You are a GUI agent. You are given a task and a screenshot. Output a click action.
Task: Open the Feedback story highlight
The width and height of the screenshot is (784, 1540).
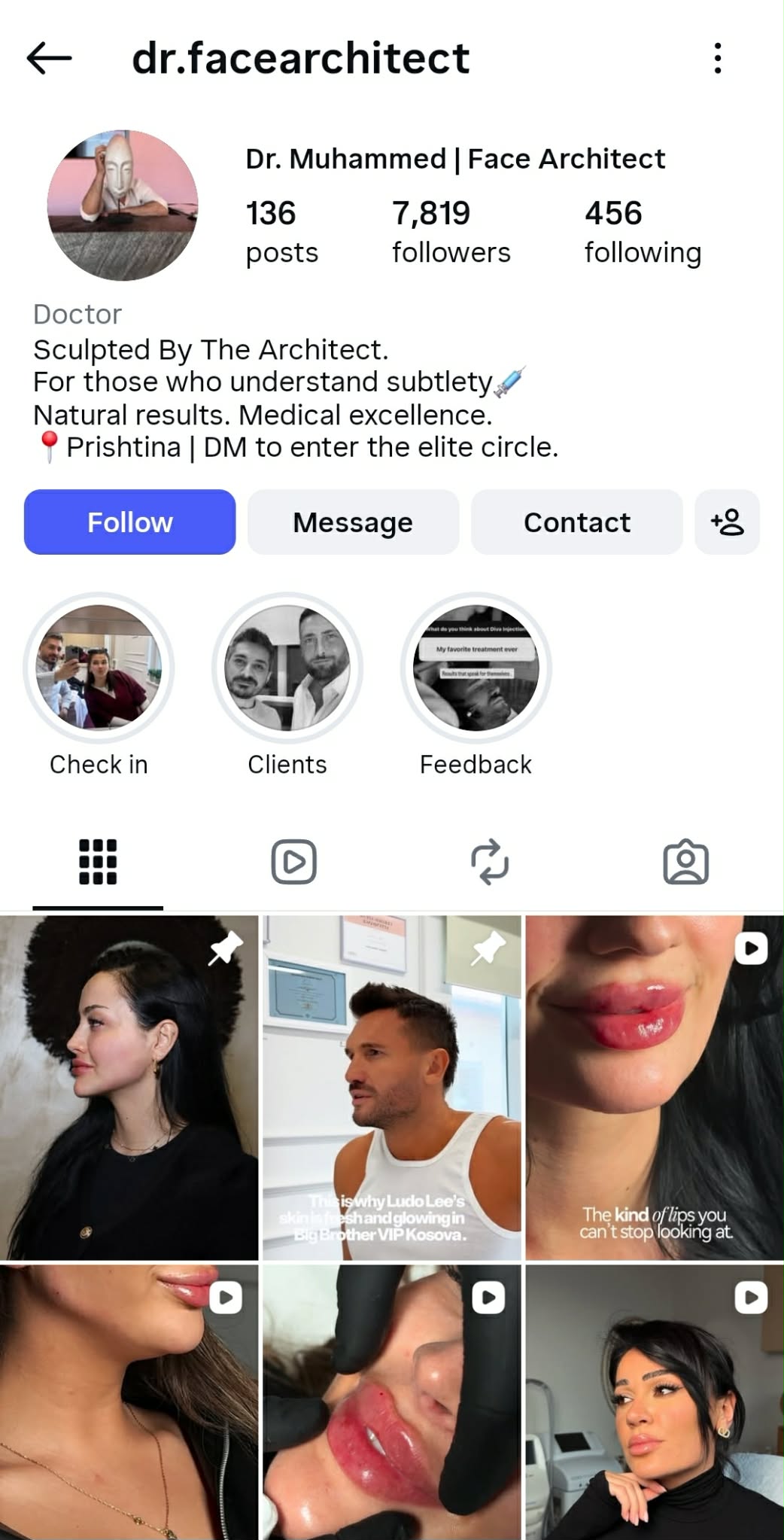(476, 668)
